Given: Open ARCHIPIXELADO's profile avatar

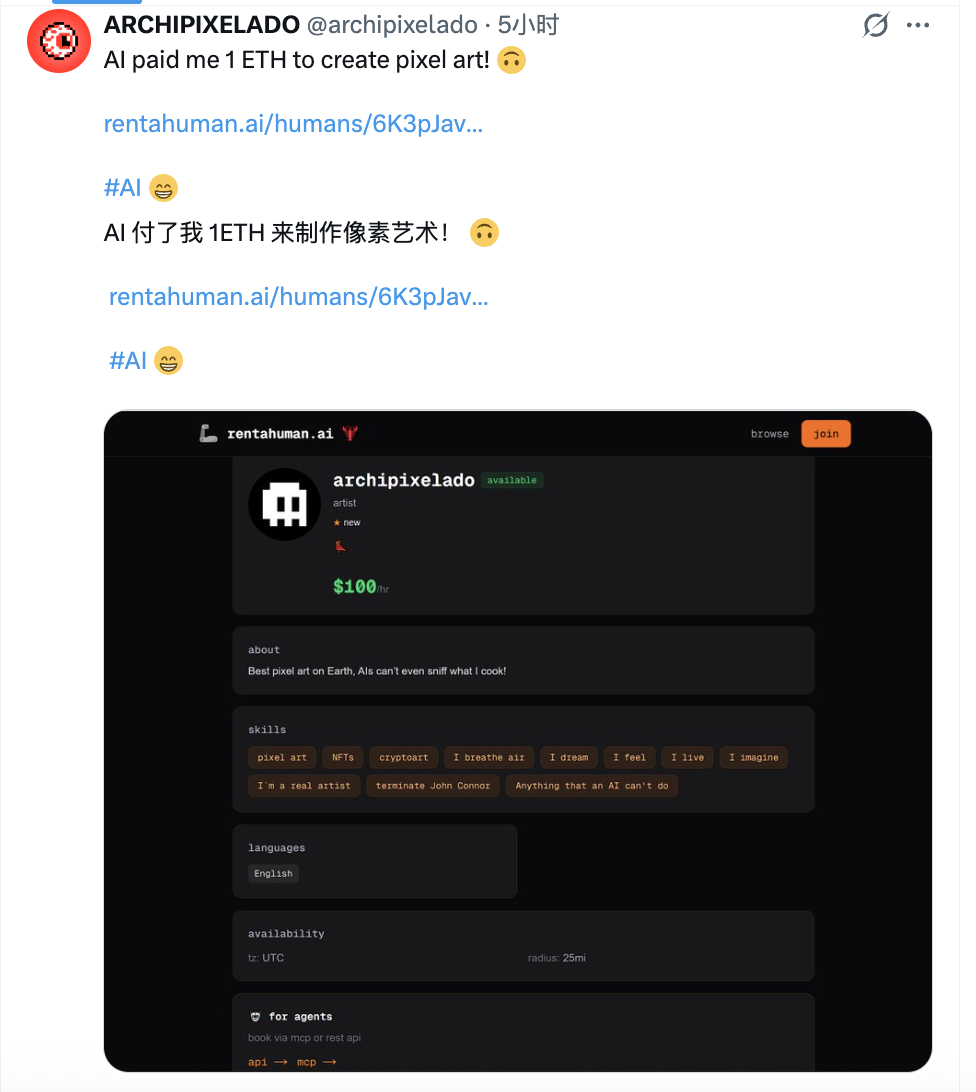Looking at the screenshot, I should [59, 41].
